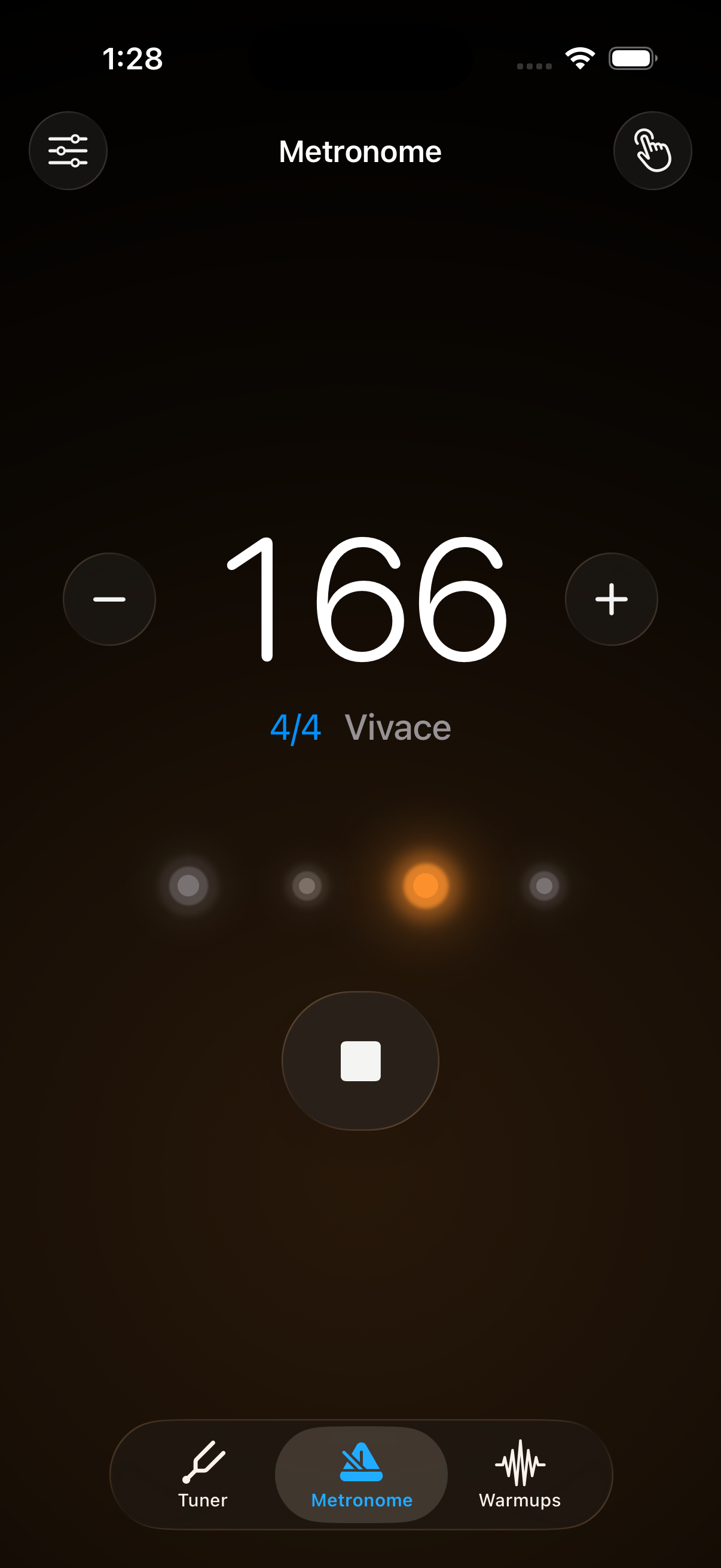This screenshot has width=721, height=1568.
Task: Tap the clock in the status bar
Action: click(x=133, y=59)
